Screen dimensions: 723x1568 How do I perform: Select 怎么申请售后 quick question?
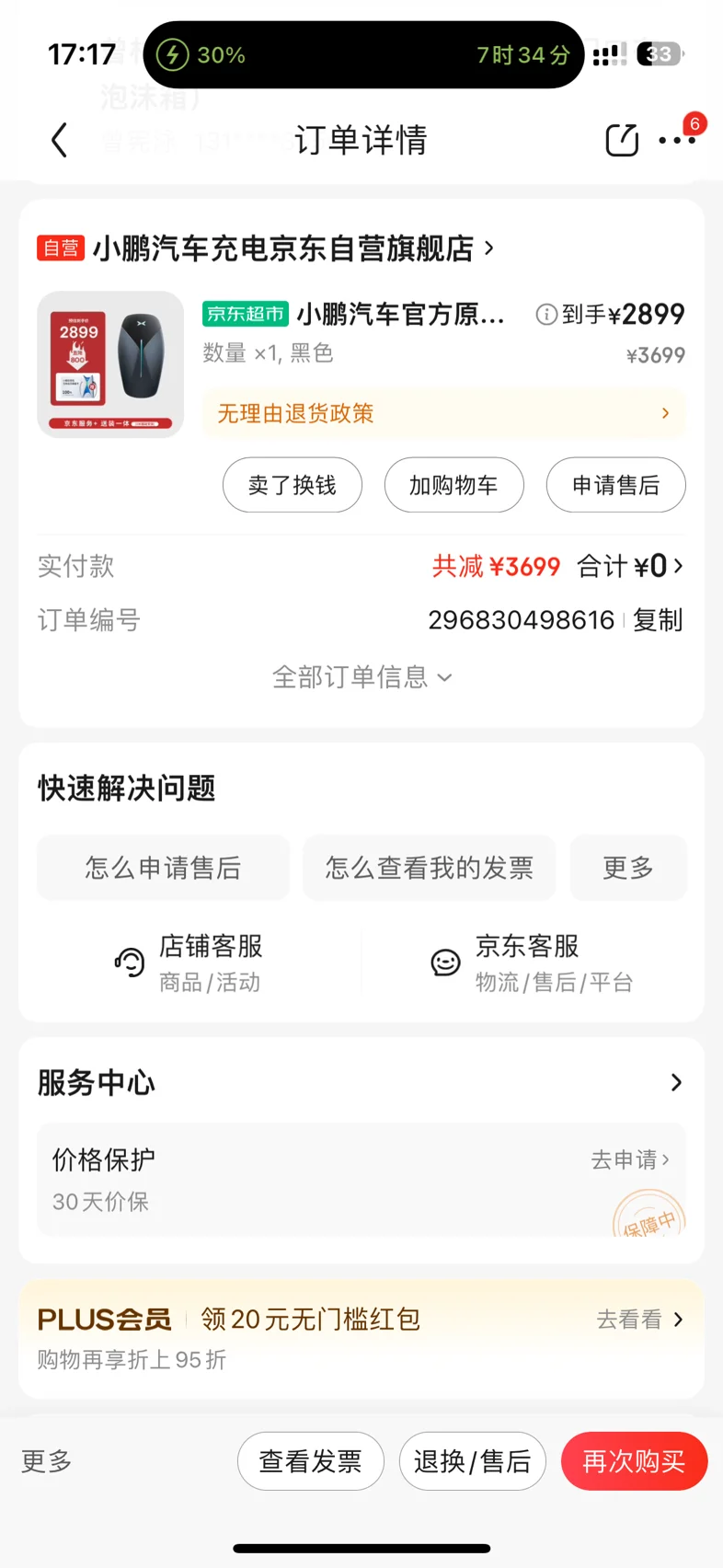163,868
